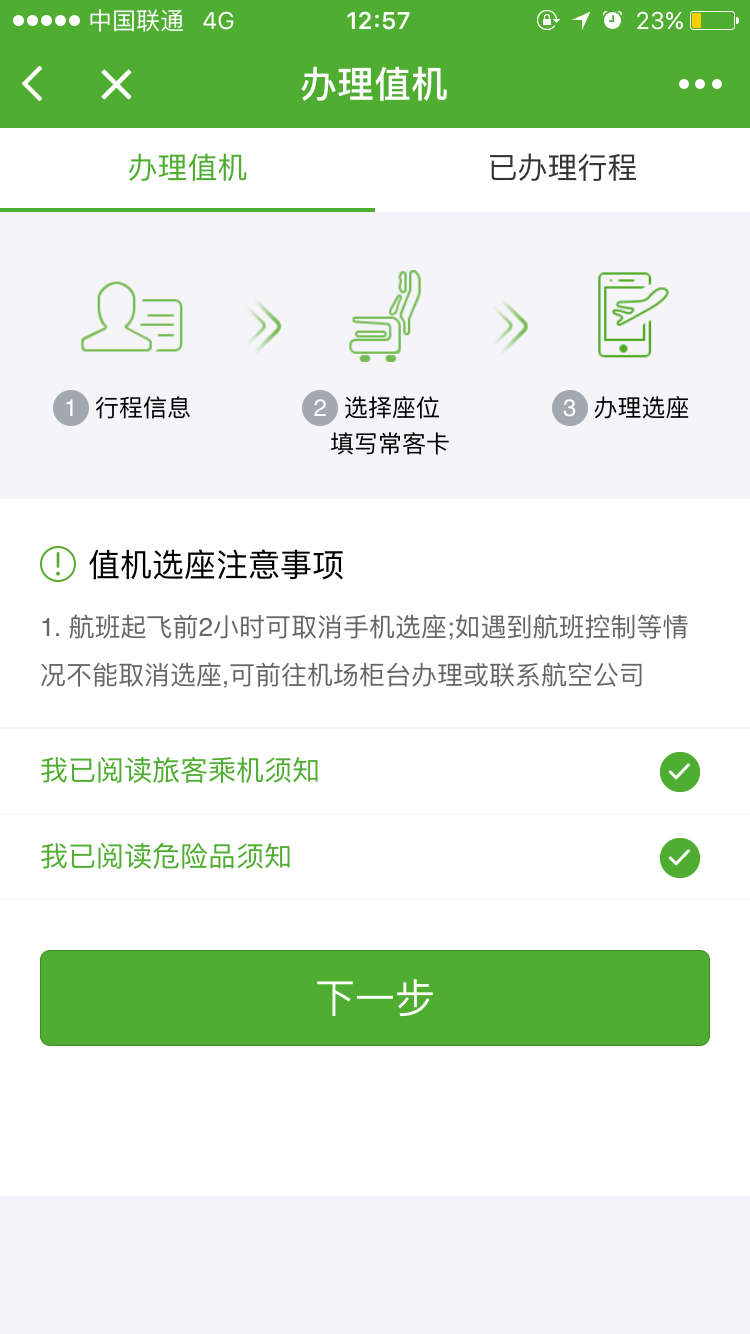Uncheck the 危险品须知 checkbox
Viewport: 750px width, 1334px height.
pos(680,858)
